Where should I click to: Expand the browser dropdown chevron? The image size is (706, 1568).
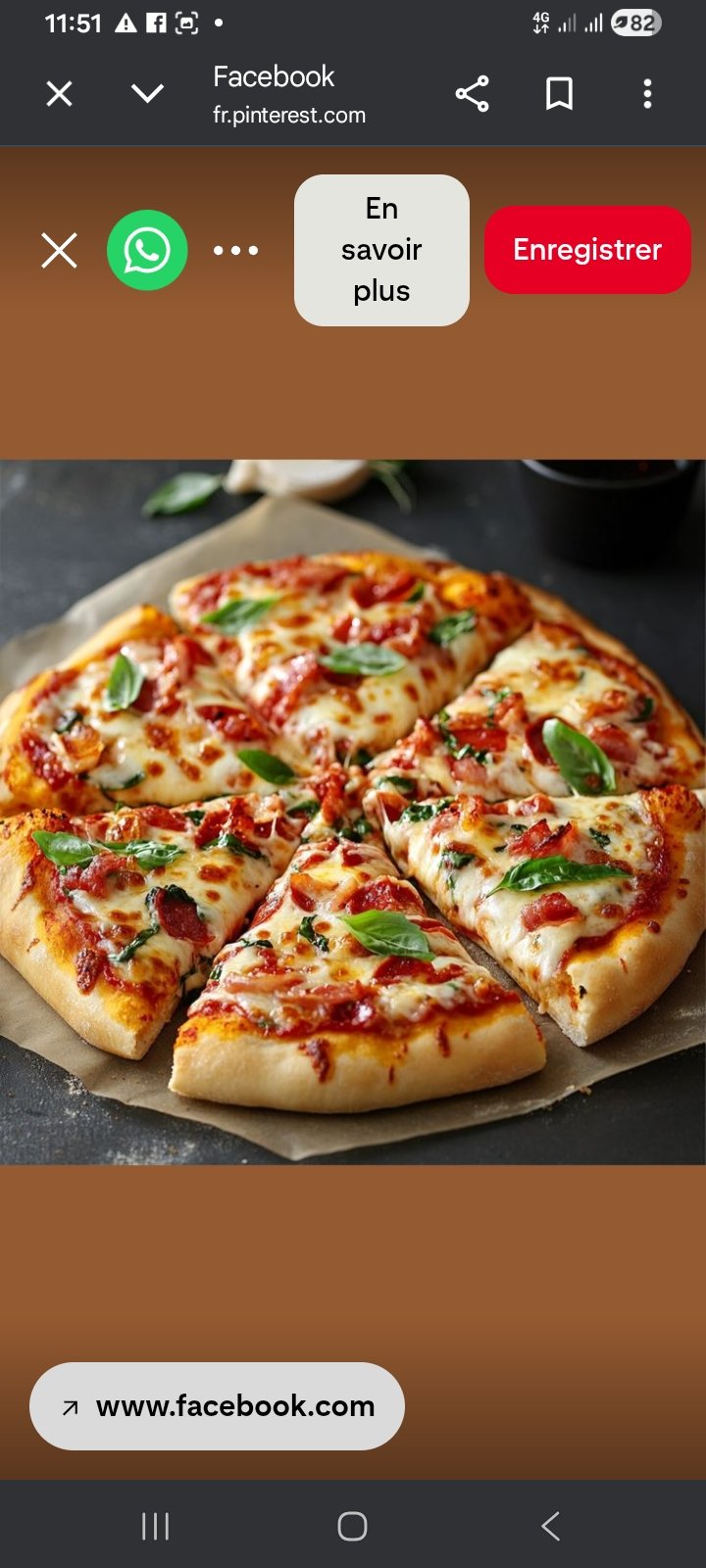[x=148, y=94]
